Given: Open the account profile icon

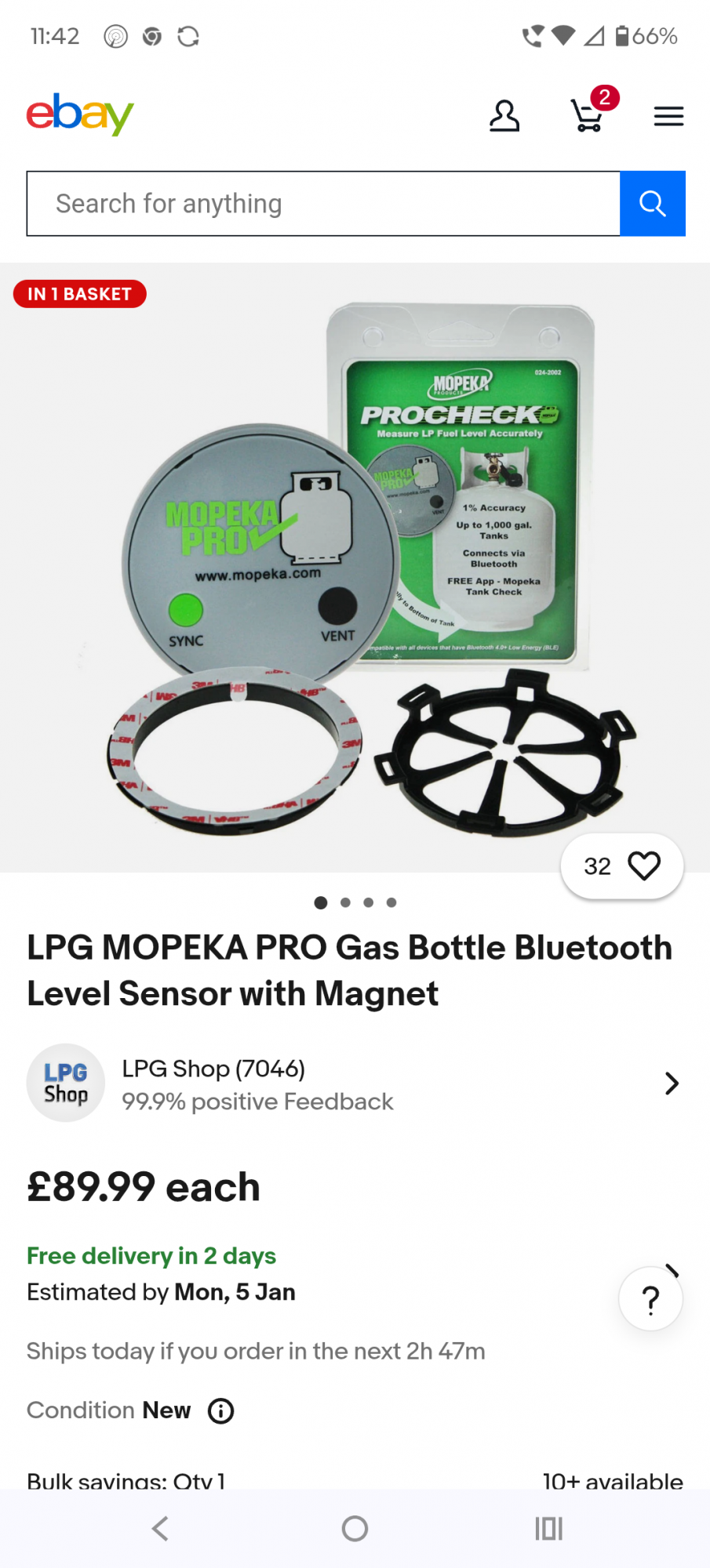Looking at the screenshot, I should pos(504,116).
